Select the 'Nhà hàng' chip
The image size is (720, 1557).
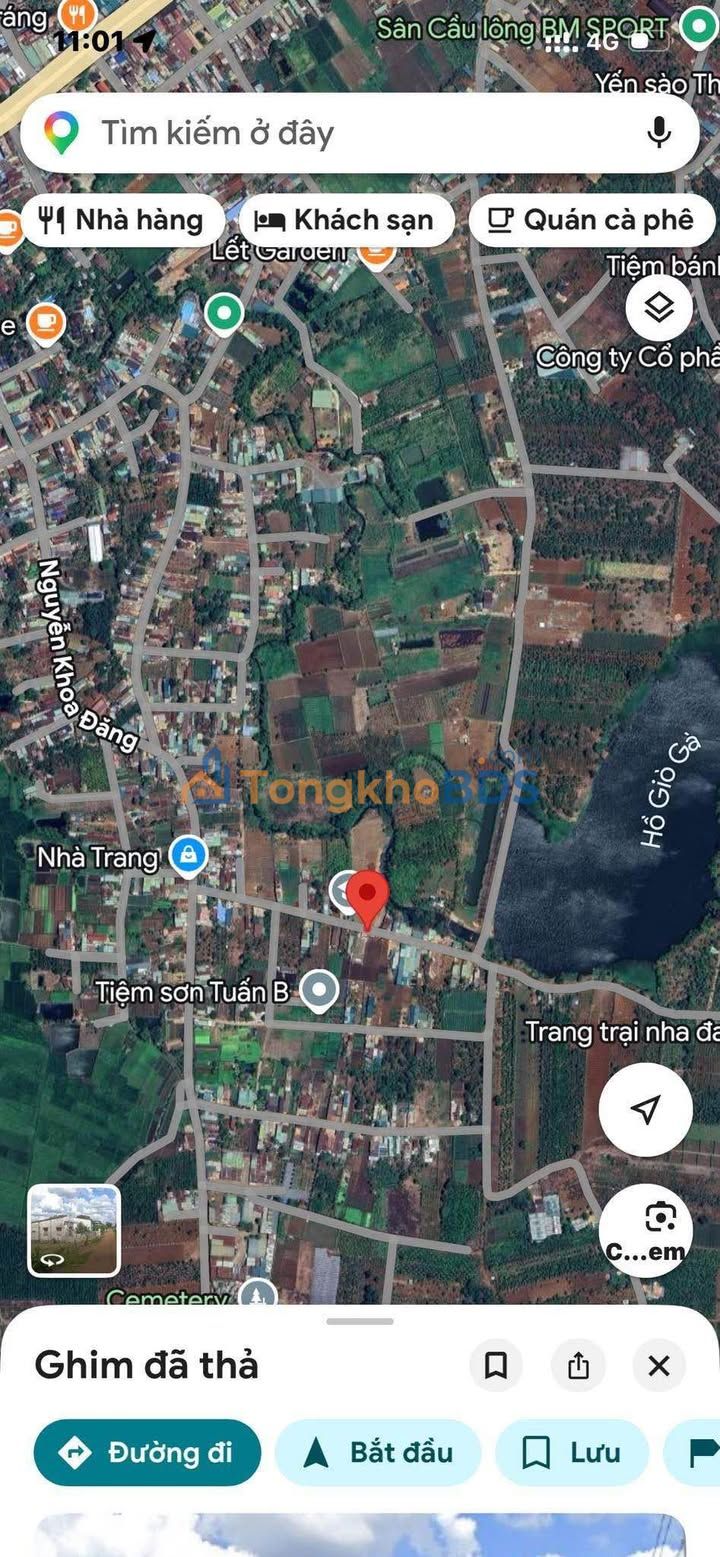[x=121, y=220]
